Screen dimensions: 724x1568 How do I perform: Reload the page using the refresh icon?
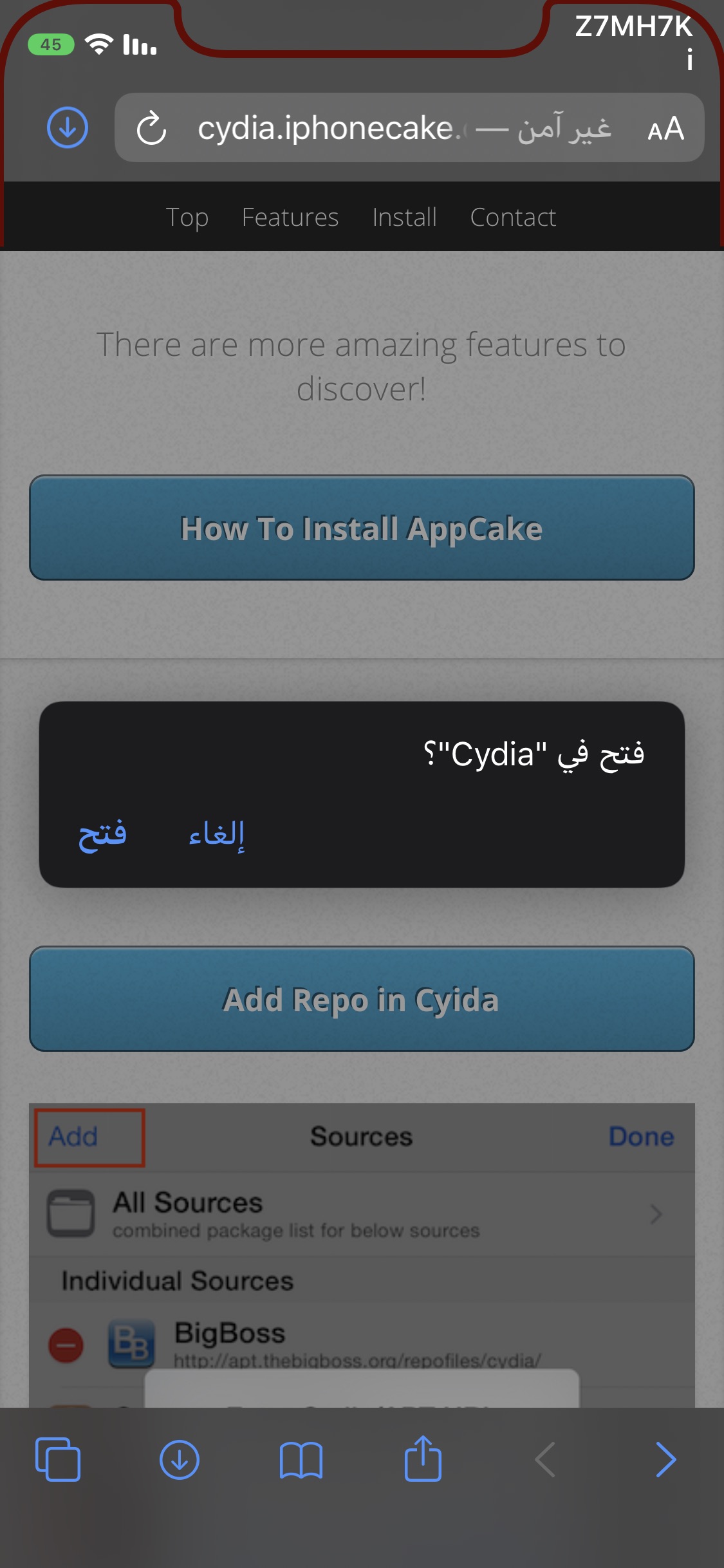pyautogui.click(x=152, y=128)
